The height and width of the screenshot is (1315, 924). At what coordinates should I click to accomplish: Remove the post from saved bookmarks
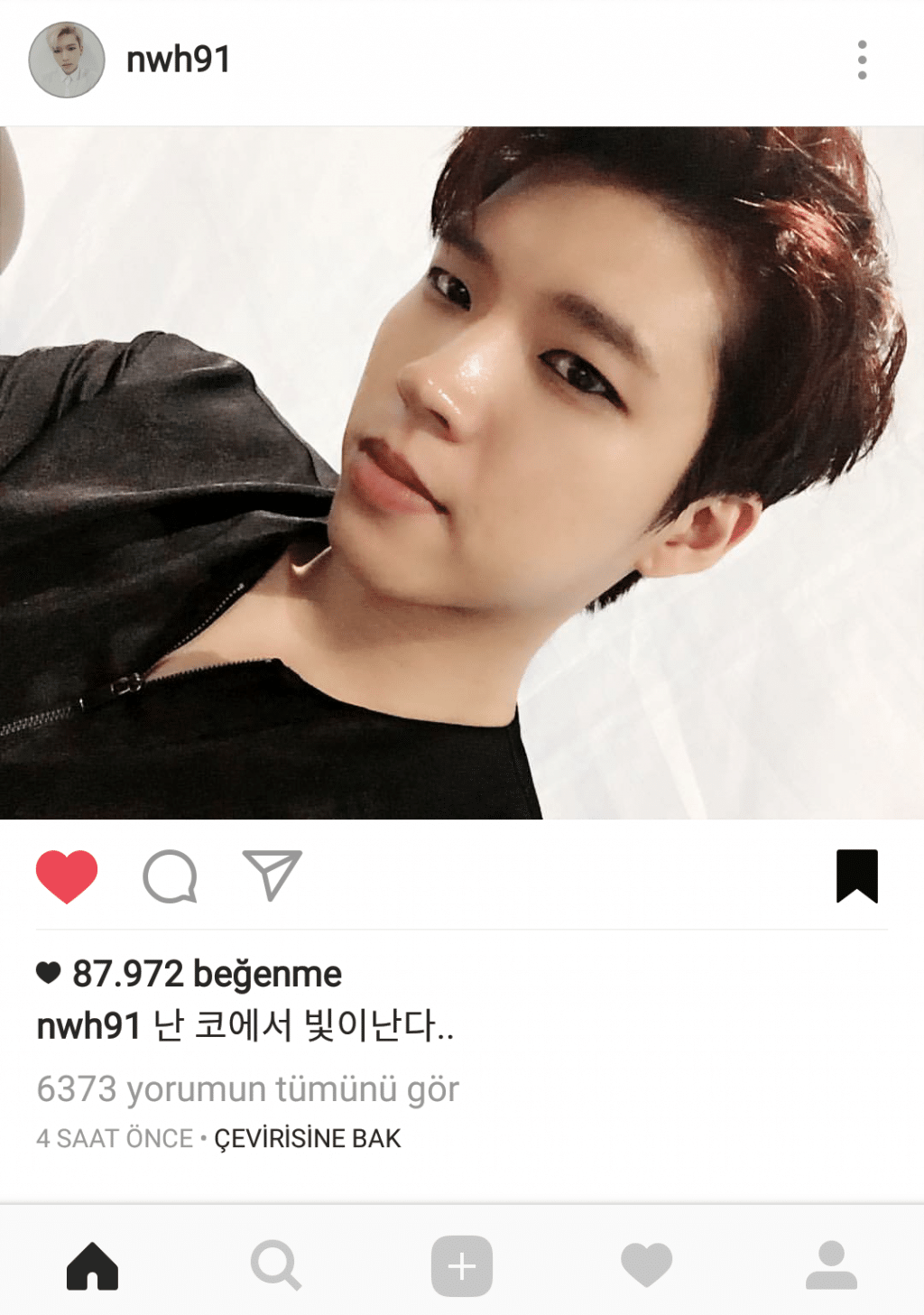(856, 875)
